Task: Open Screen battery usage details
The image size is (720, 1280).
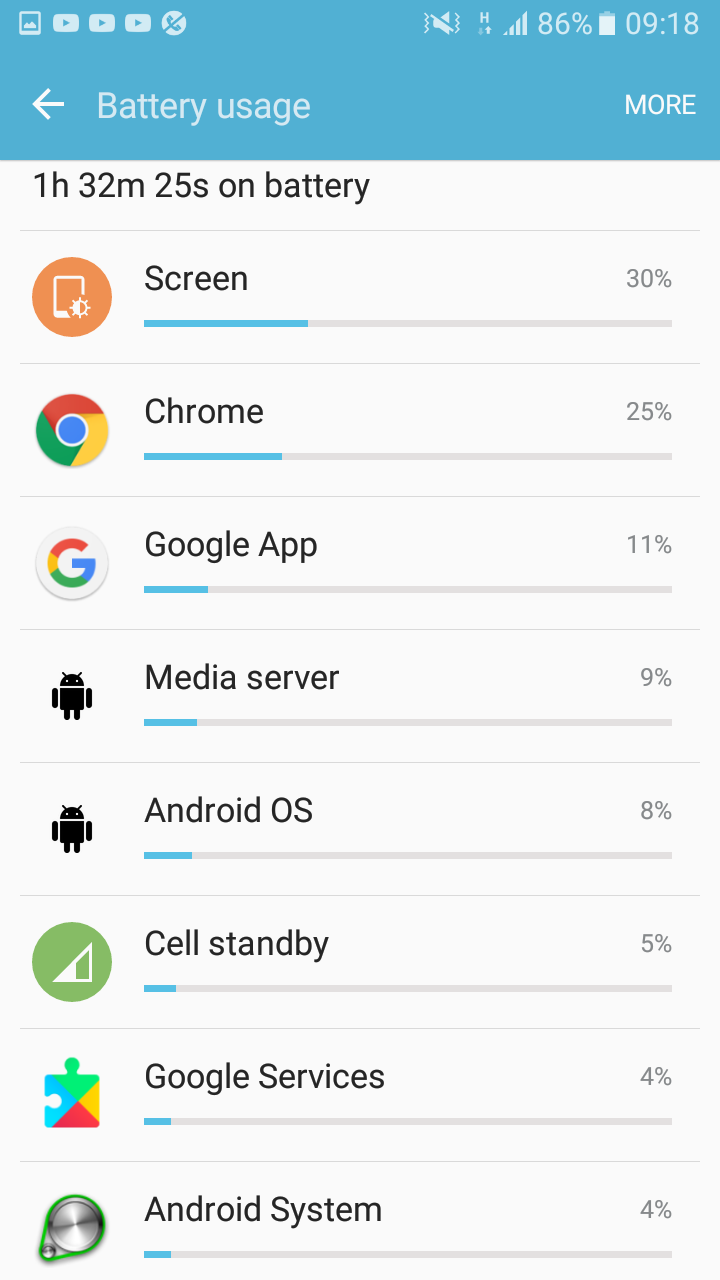Action: coord(360,297)
